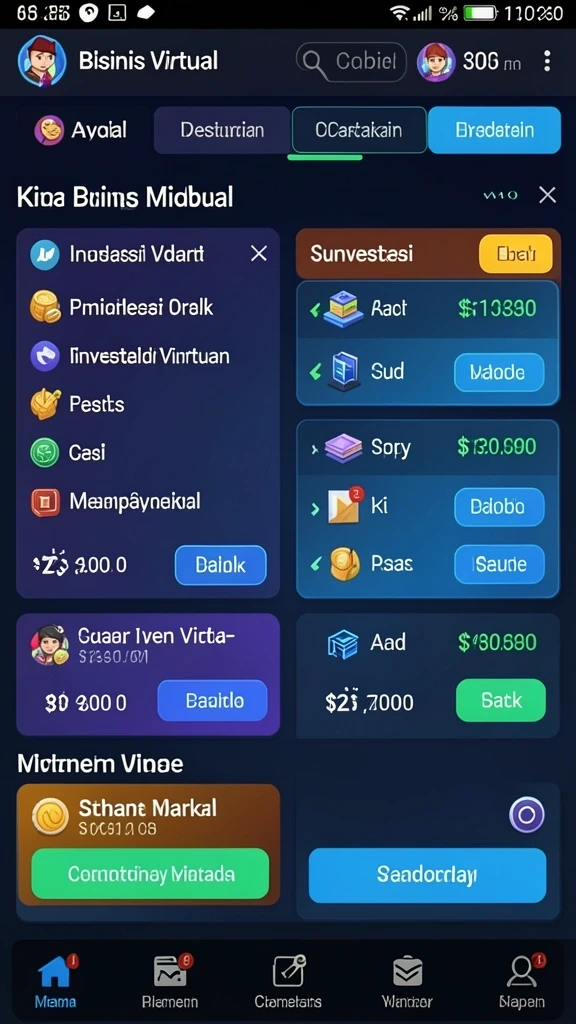Tap the green Satk button
Image resolution: width=576 pixels, height=1024 pixels.
pyautogui.click(x=501, y=700)
